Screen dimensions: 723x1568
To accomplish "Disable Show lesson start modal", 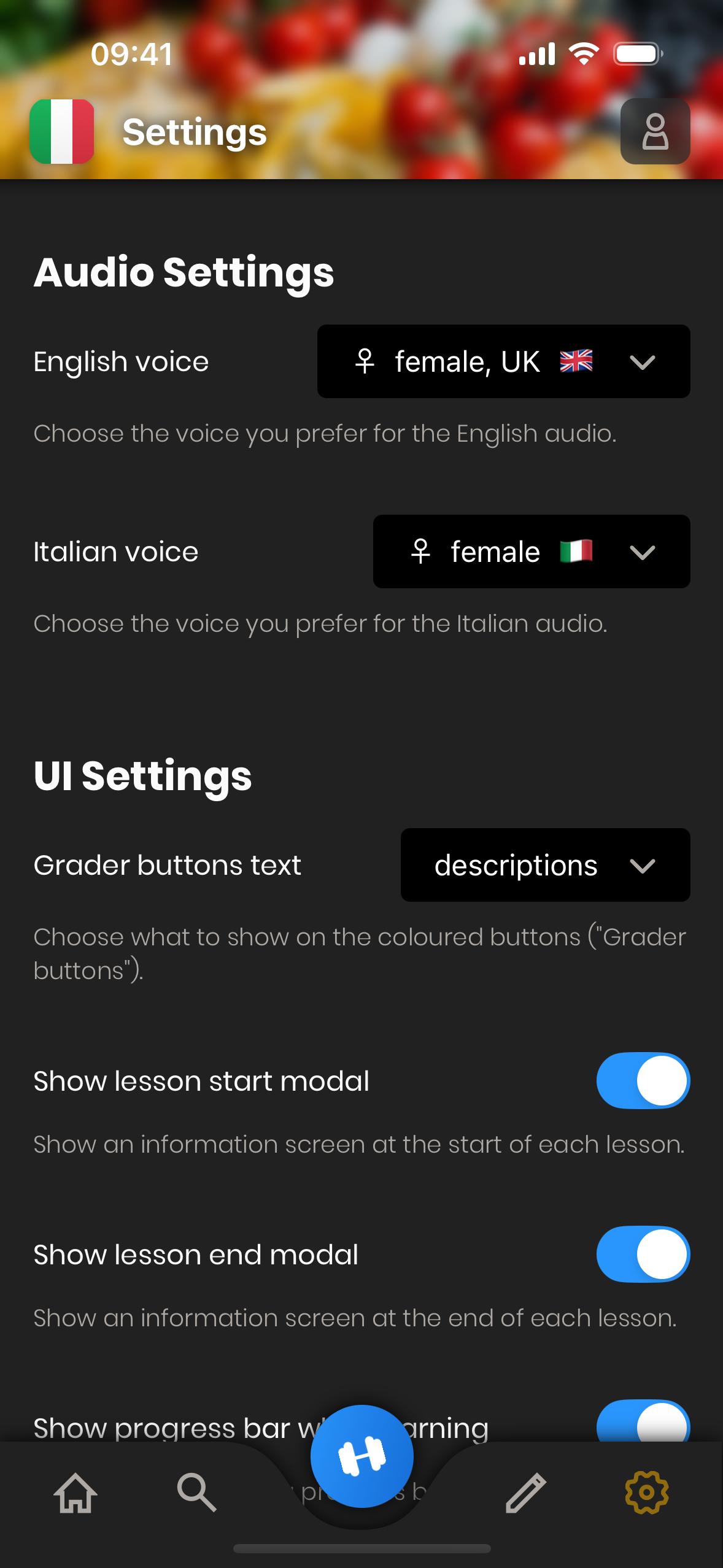I will coord(643,1080).
